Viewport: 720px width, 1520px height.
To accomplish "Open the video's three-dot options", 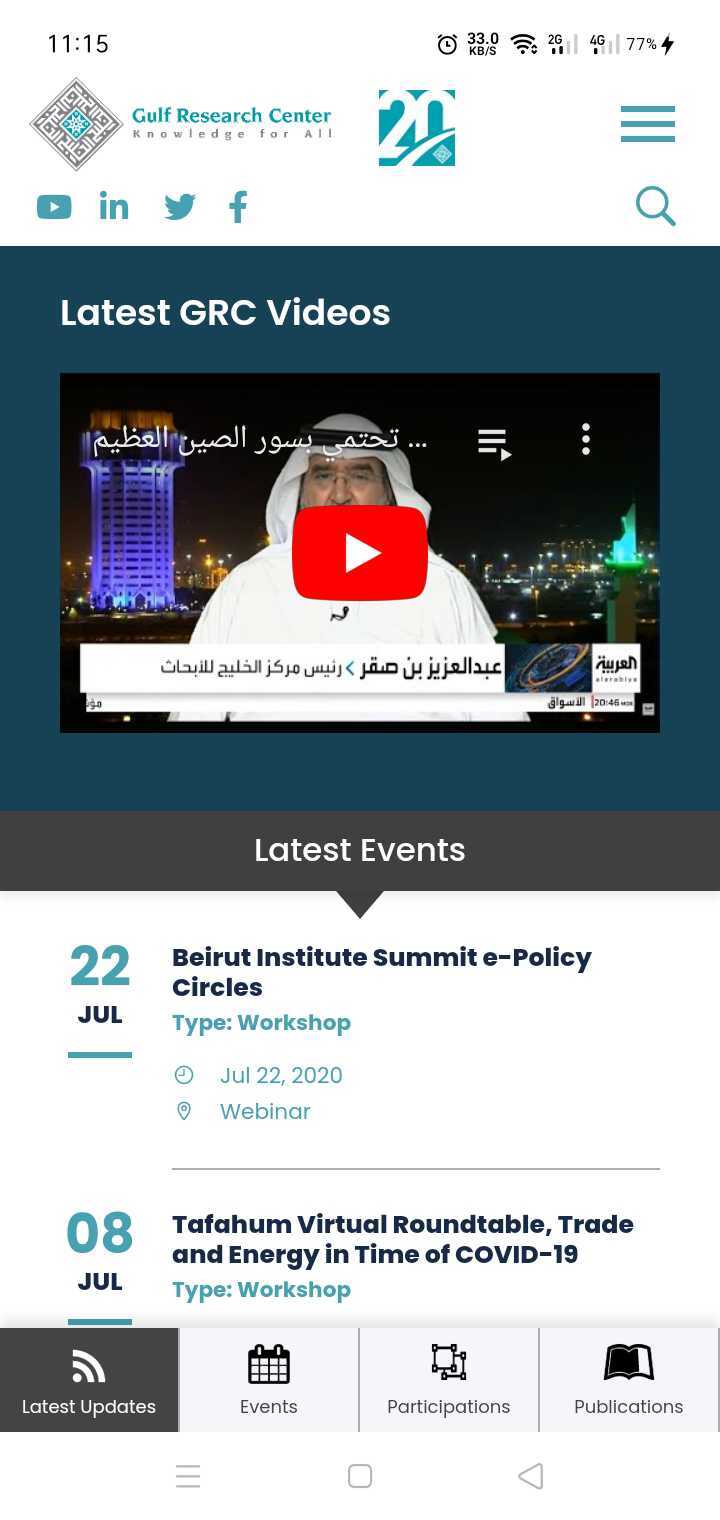I will pyautogui.click(x=586, y=440).
